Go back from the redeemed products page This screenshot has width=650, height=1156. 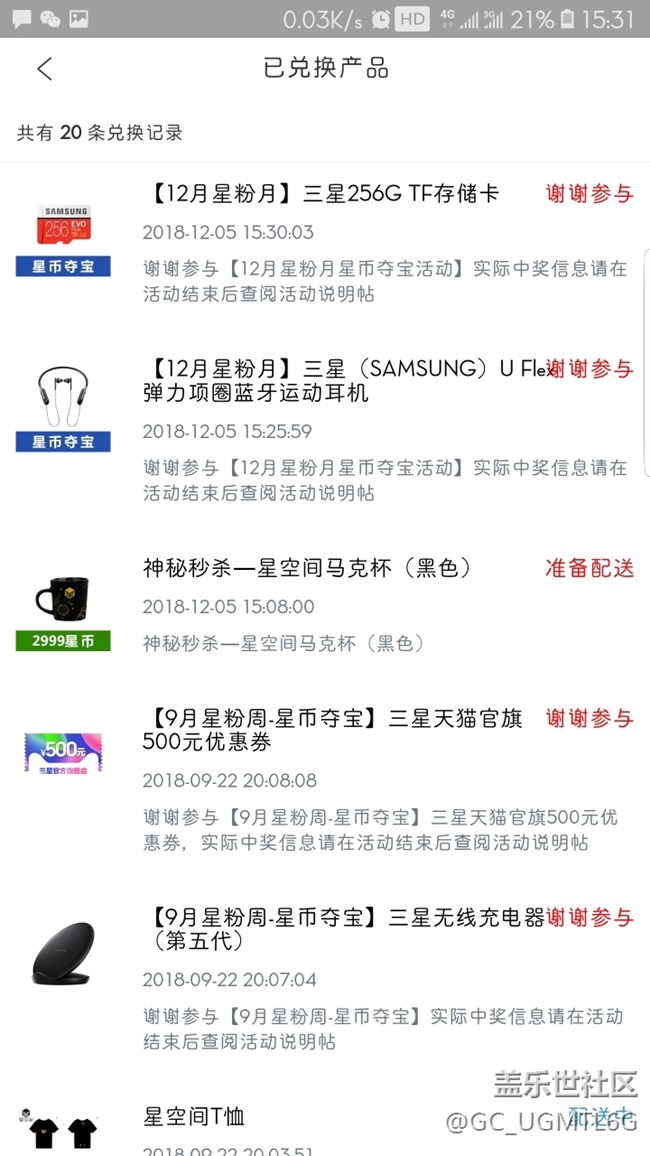(44, 69)
